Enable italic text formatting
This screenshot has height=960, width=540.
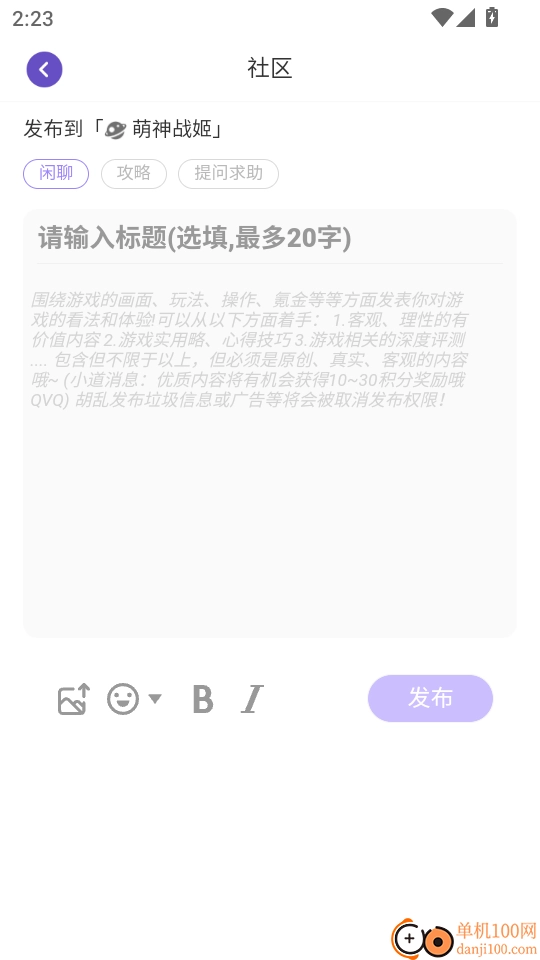[252, 699]
